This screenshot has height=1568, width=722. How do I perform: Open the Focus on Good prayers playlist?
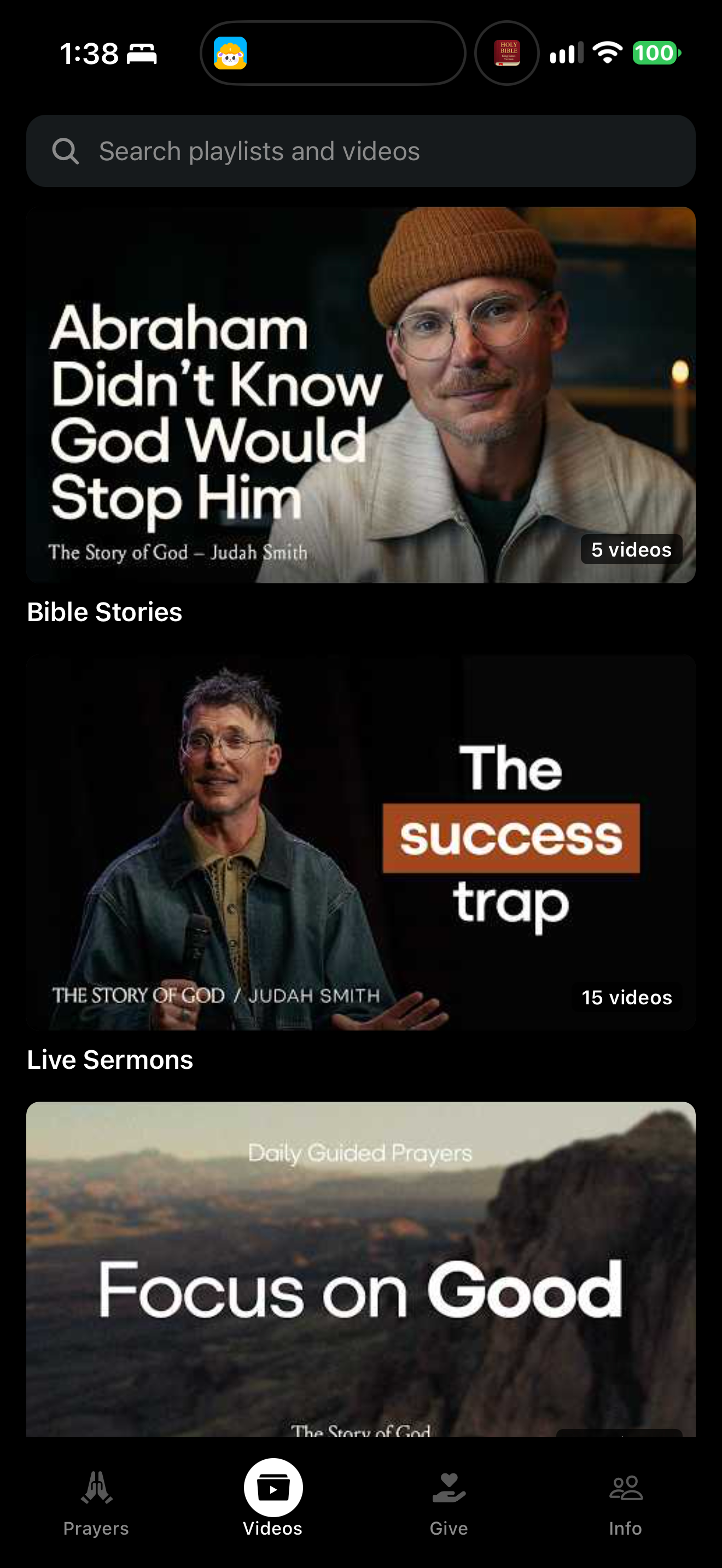pyautogui.click(x=360, y=1269)
